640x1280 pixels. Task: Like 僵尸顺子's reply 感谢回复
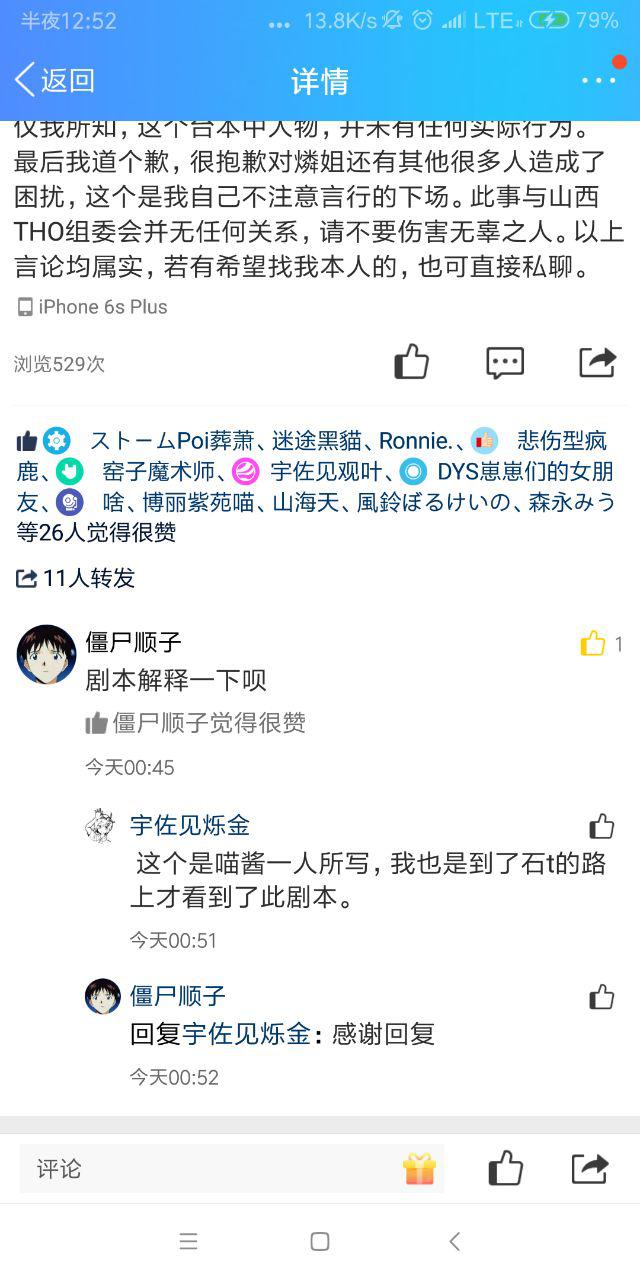601,996
